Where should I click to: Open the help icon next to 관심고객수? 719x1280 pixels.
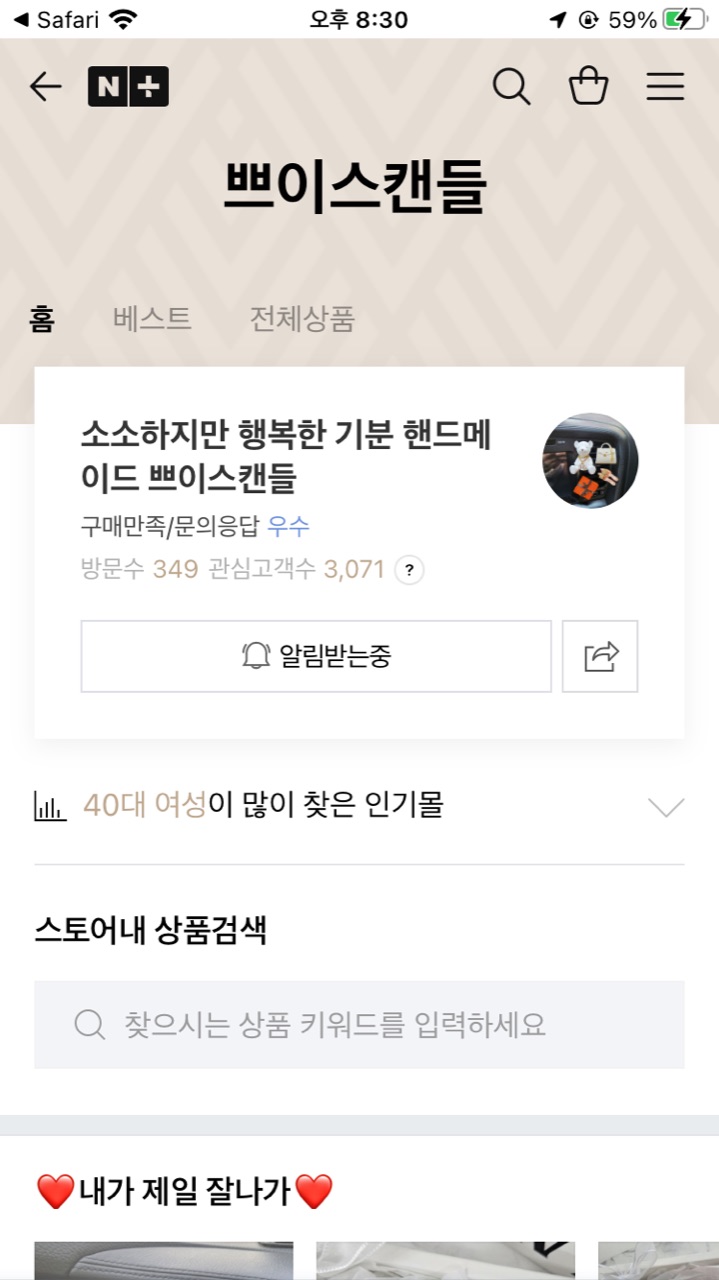[x=409, y=570]
